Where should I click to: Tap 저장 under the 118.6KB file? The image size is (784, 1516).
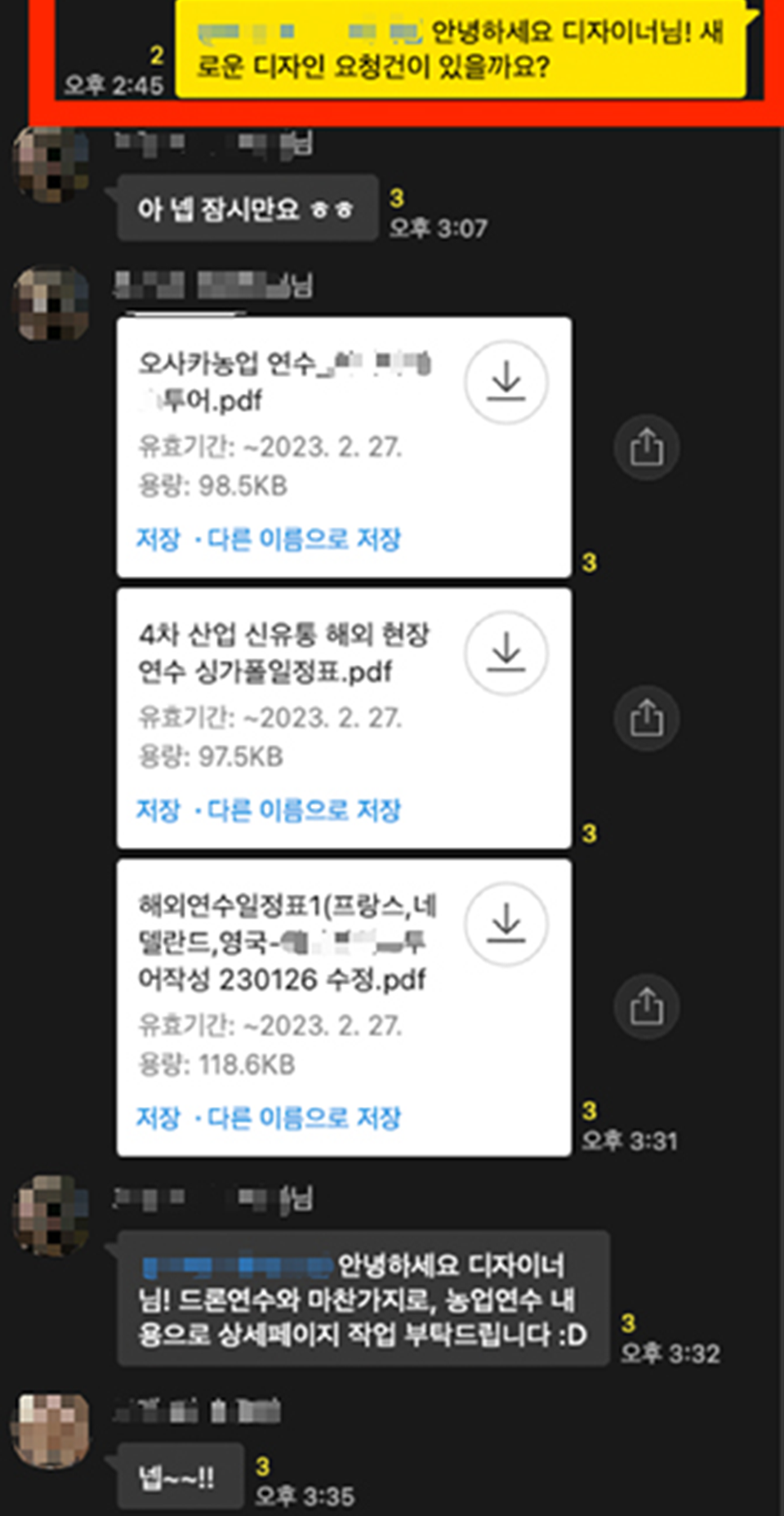(x=158, y=1117)
